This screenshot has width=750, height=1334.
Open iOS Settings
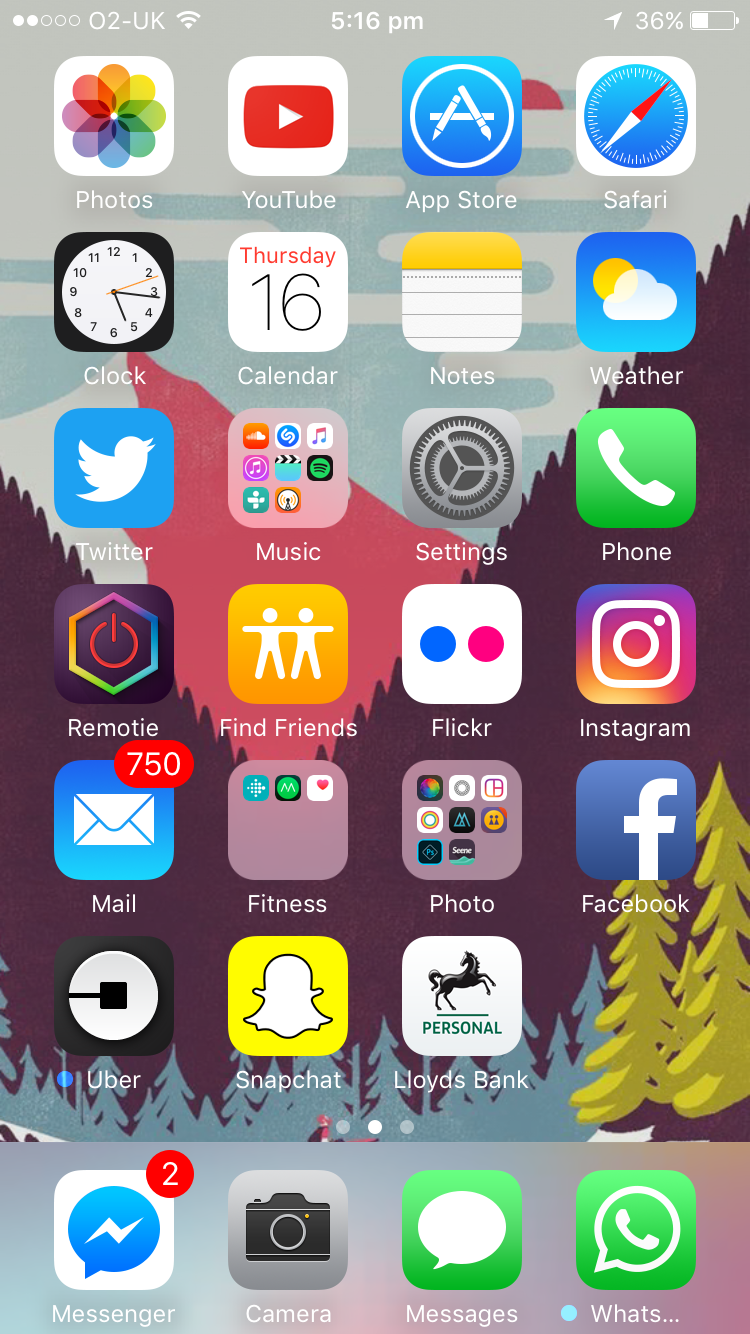pyautogui.click(x=461, y=468)
